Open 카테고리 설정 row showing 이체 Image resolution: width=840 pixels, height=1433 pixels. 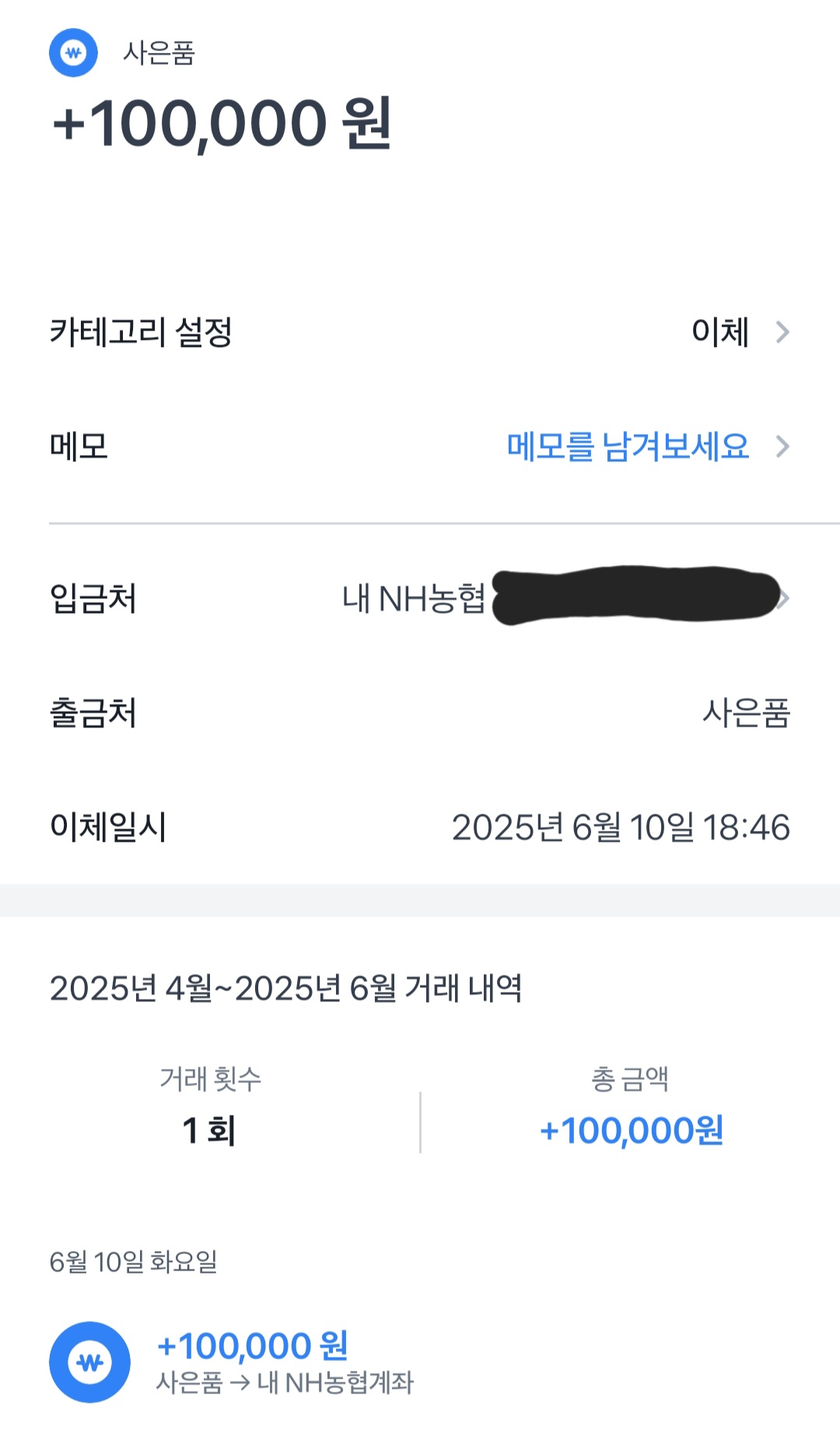(420, 332)
